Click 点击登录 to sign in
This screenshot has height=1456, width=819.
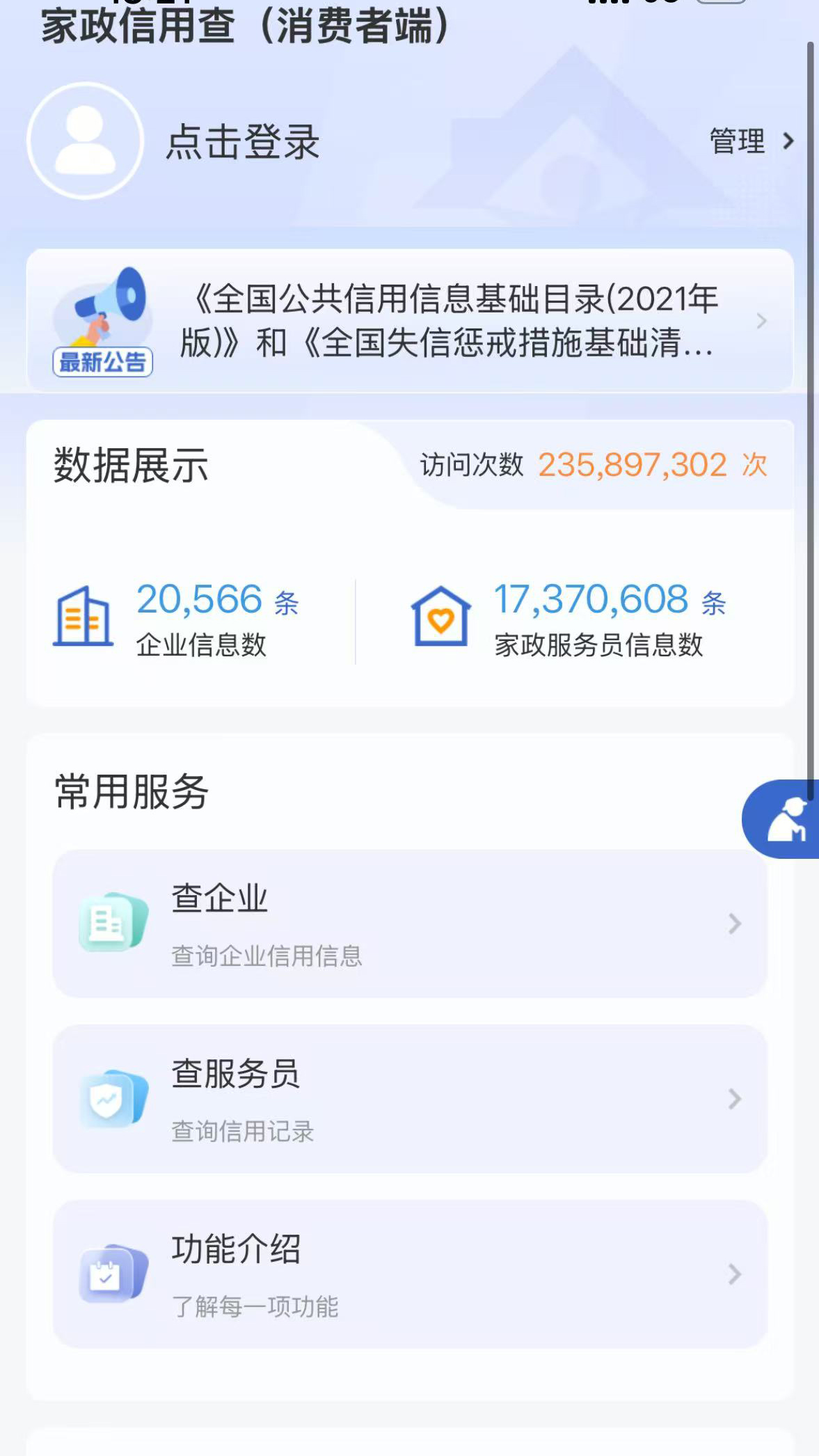click(244, 143)
